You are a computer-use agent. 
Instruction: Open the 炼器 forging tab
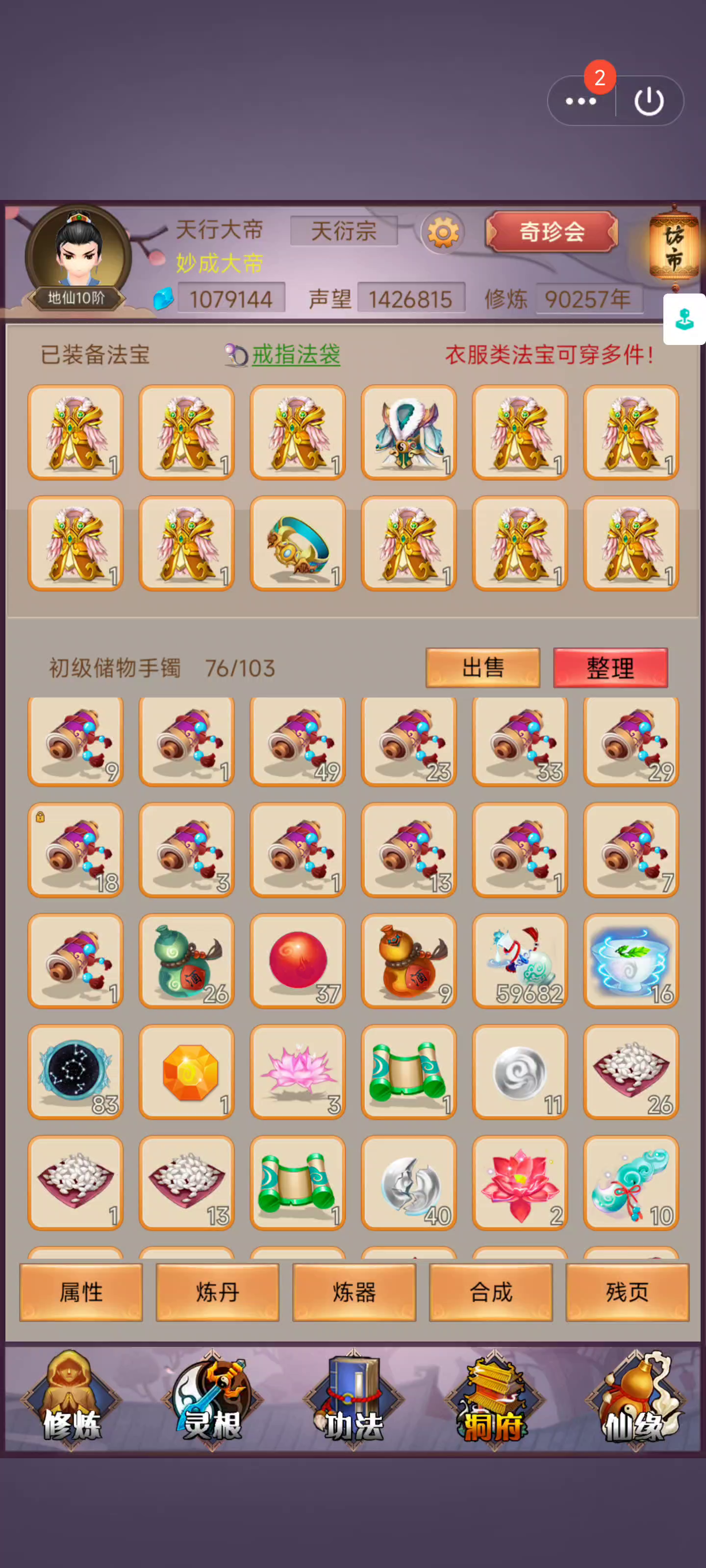coord(354,1292)
